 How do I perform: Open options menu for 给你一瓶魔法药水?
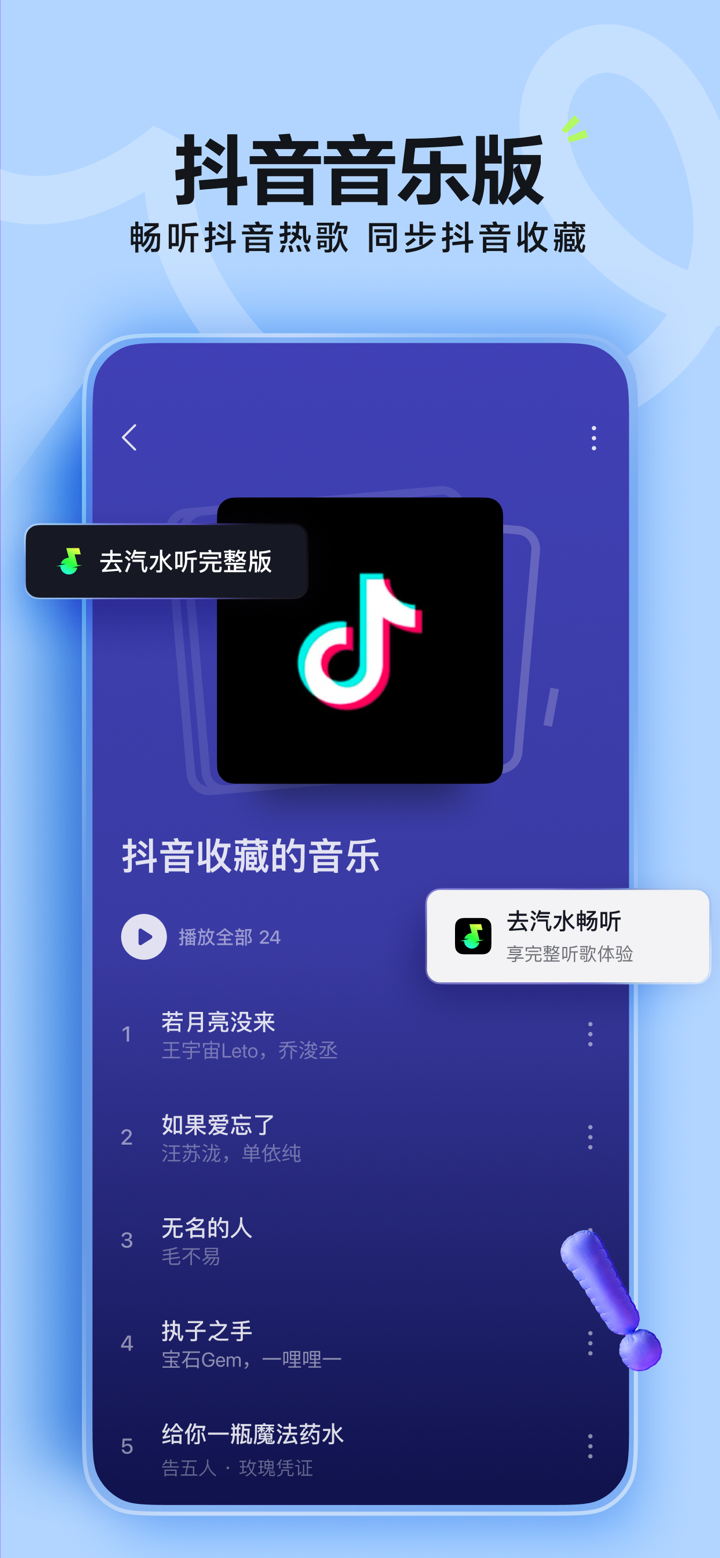589,1447
